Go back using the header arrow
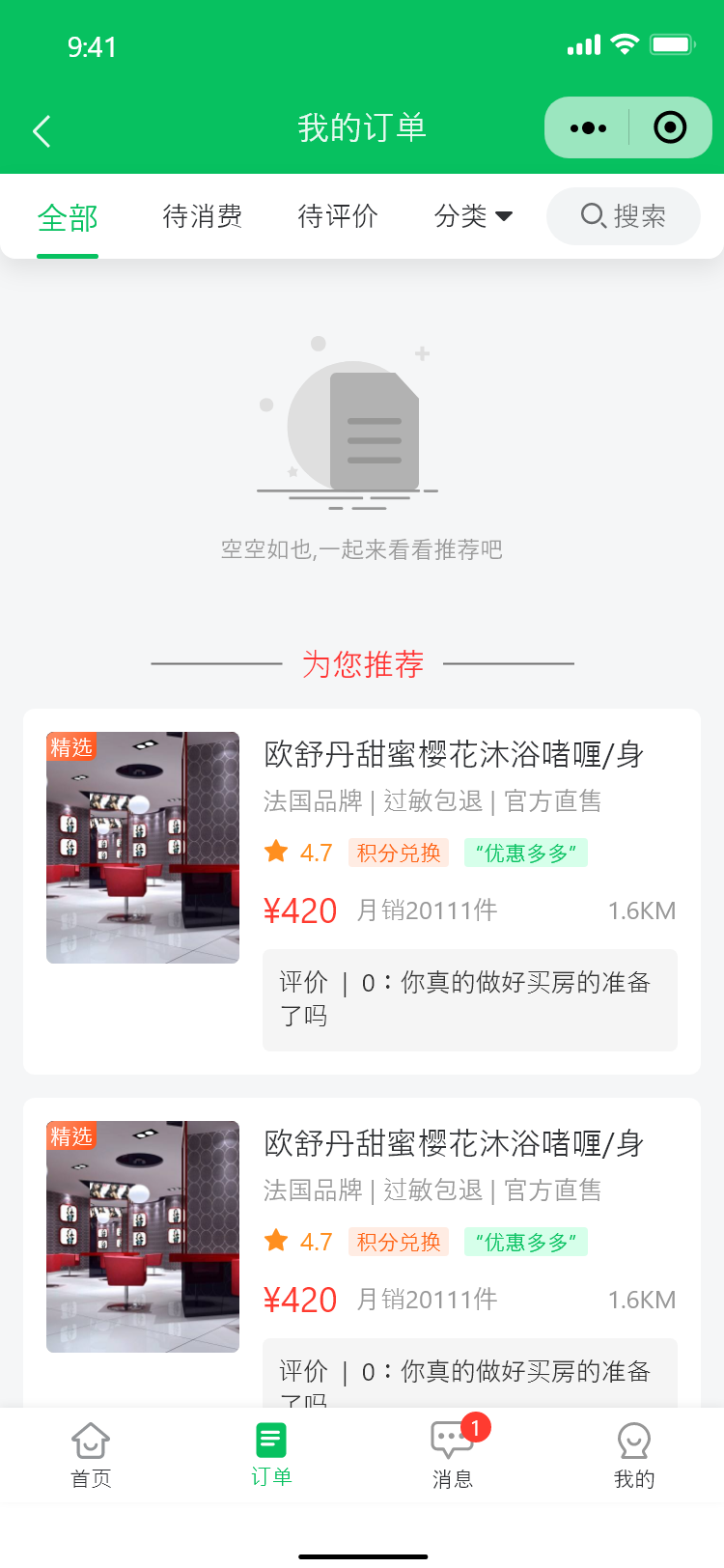This screenshot has width=724, height=1568. [42, 130]
